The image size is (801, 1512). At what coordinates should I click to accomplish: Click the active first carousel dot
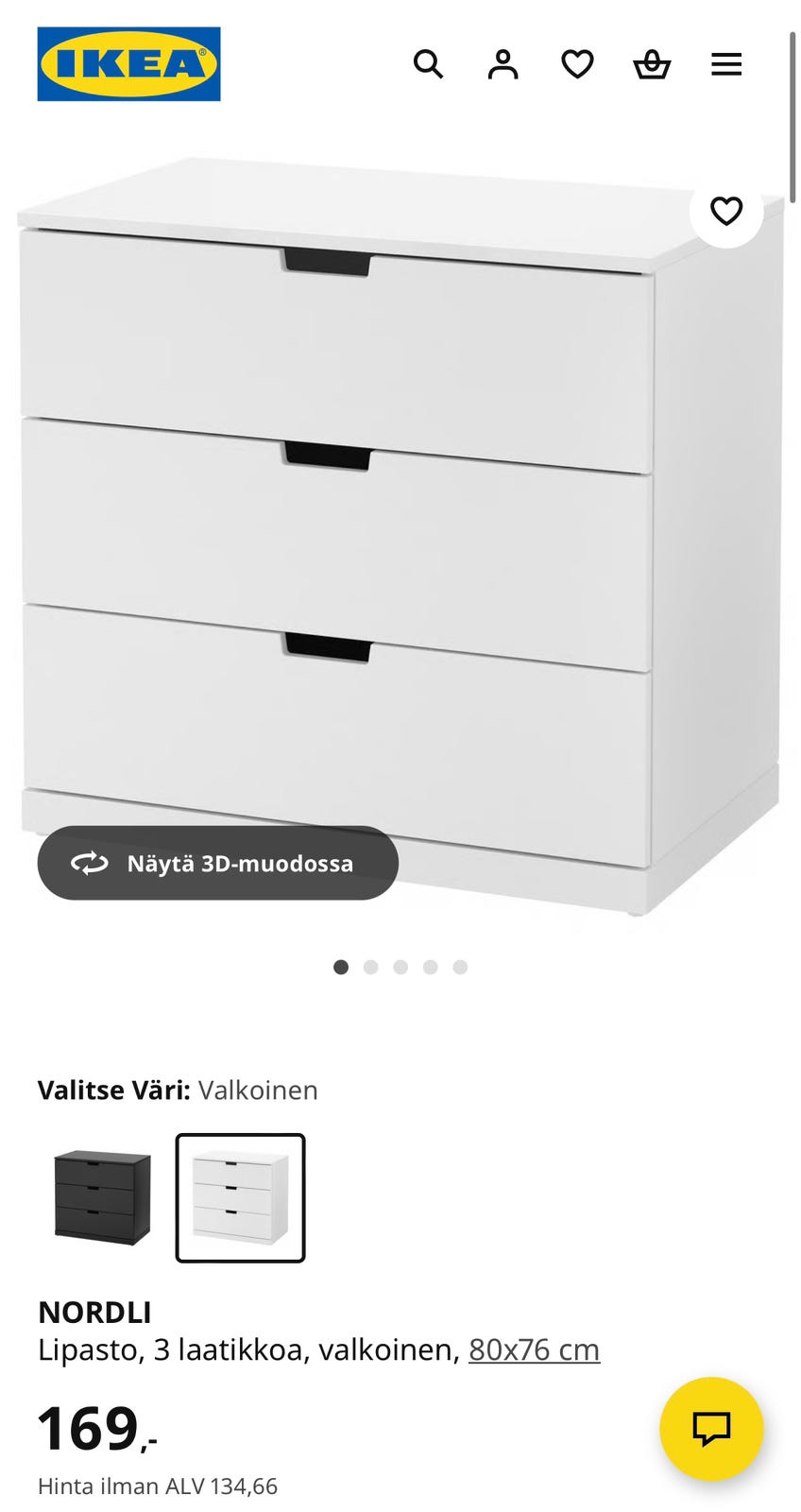[x=341, y=967]
